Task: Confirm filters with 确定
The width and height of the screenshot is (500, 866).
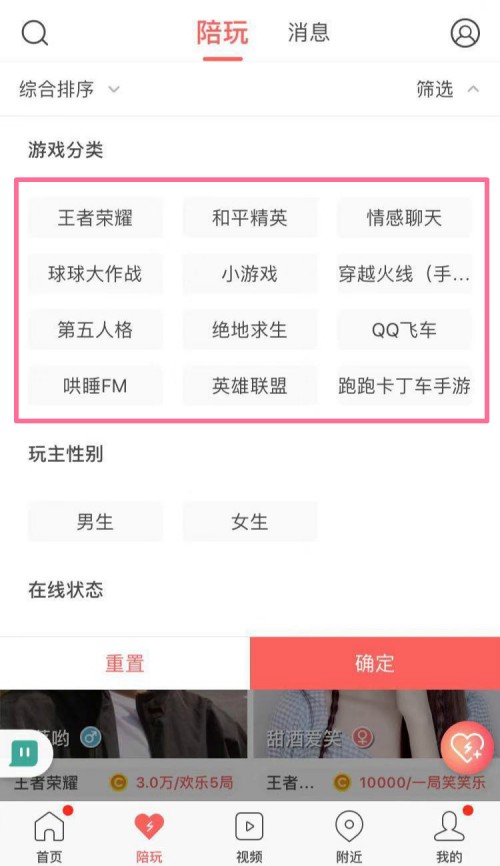Action: pyautogui.click(x=375, y=663)
